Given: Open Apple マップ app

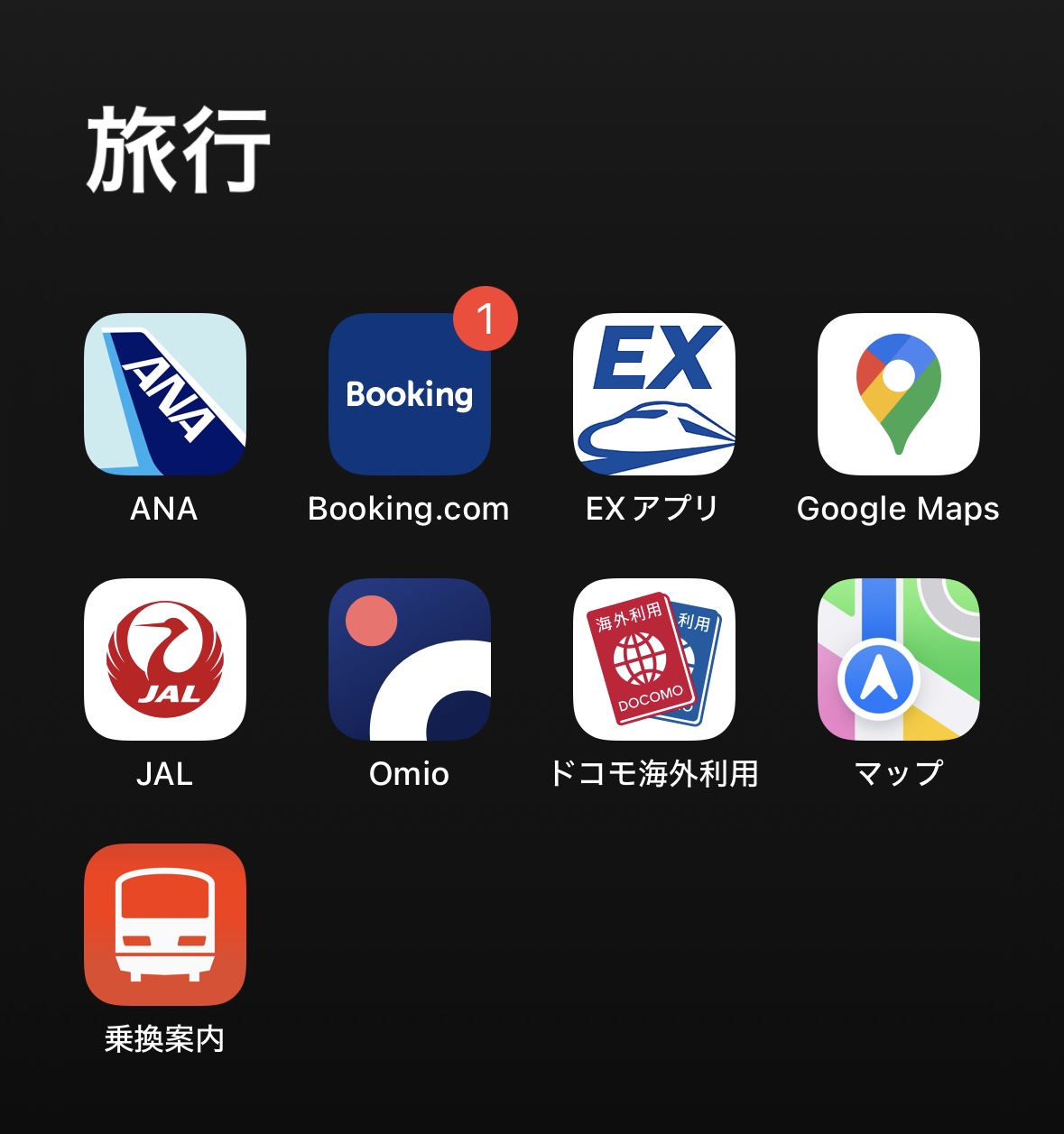Looking at the screenshot, I should (898, 659).
